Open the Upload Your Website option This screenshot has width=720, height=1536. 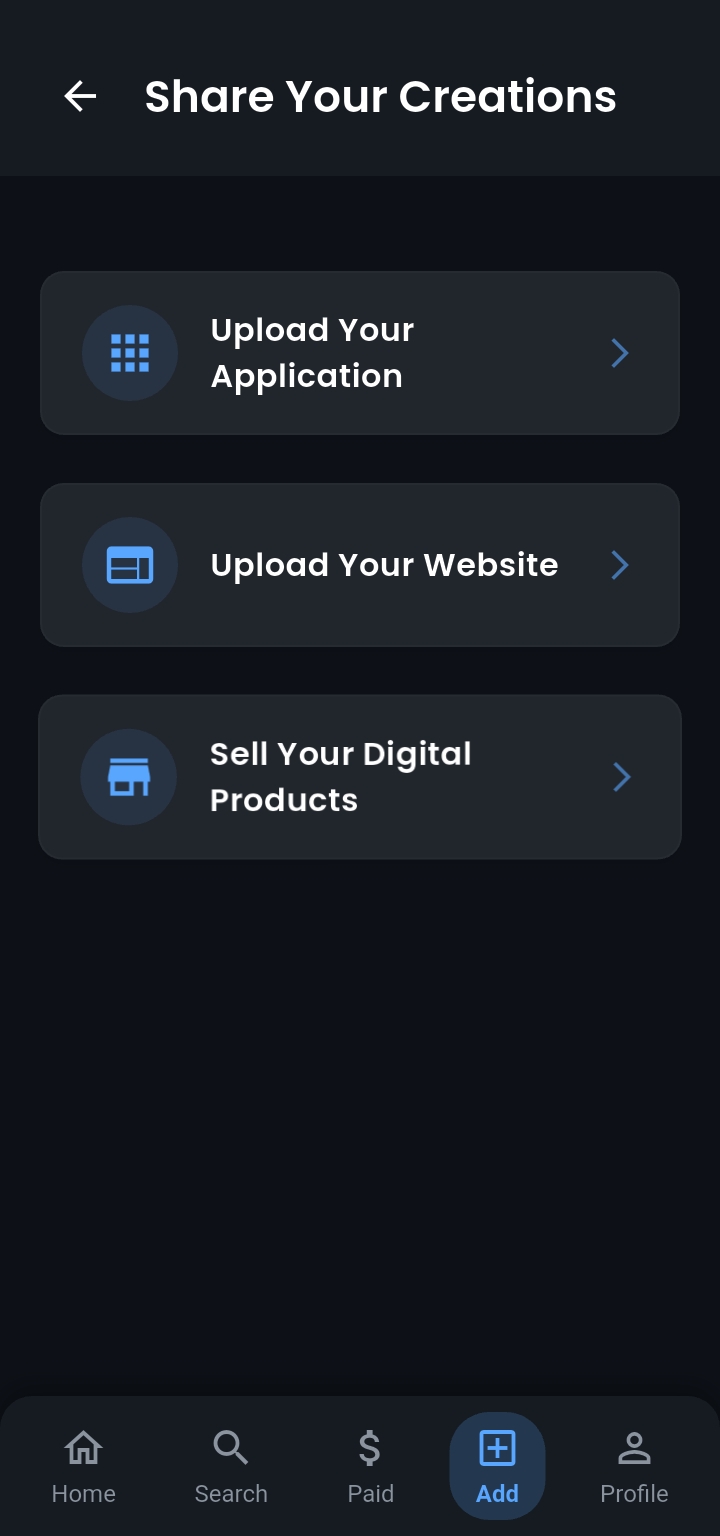tap(360, 565)
